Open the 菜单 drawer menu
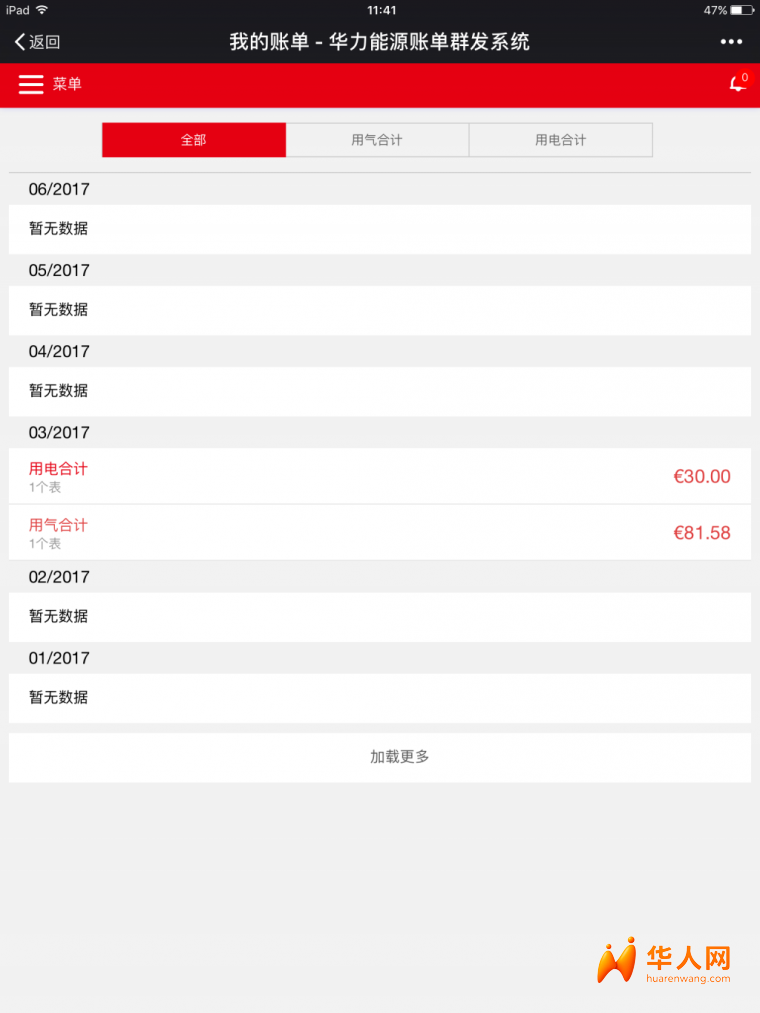The image size is (760, 1013). pyautogui.click(x=50, y=84)
